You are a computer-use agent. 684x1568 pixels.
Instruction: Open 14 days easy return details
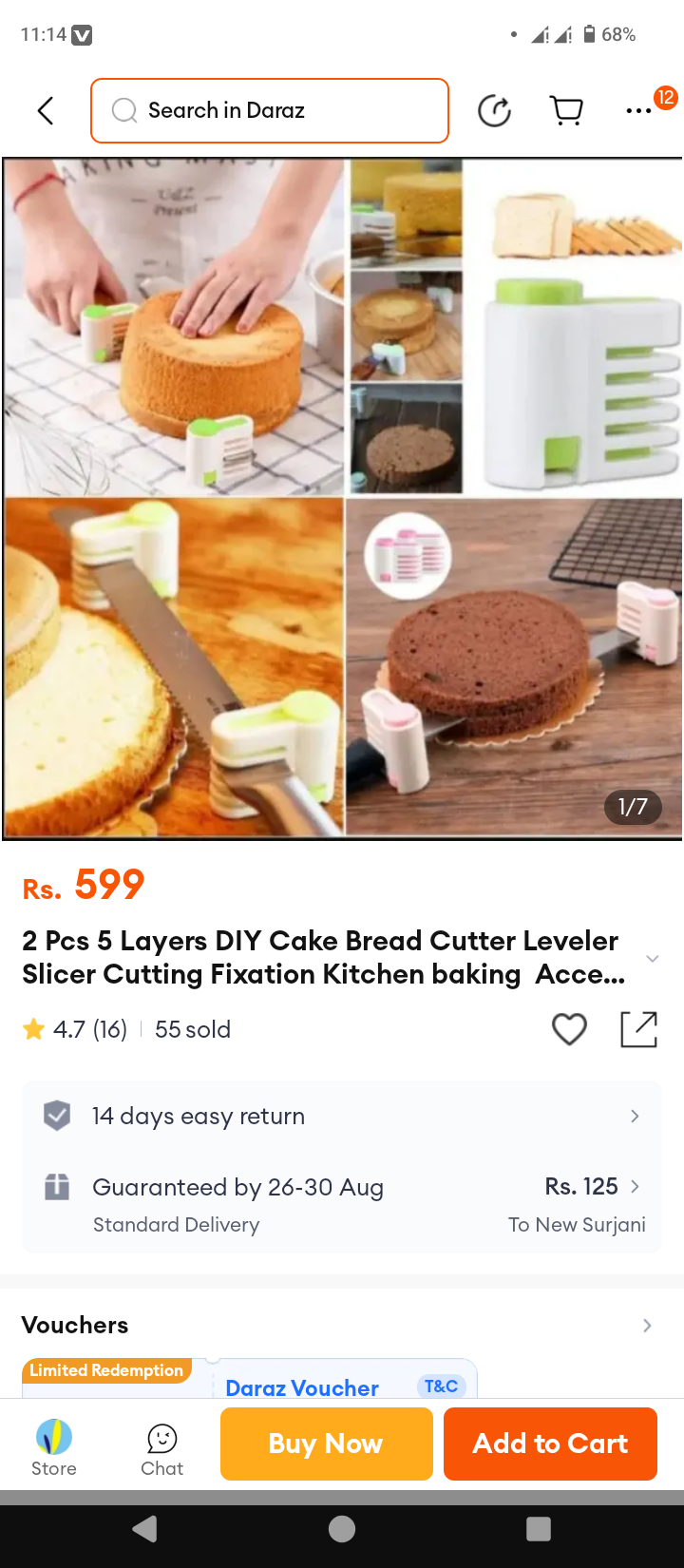tap(342, 1116)
